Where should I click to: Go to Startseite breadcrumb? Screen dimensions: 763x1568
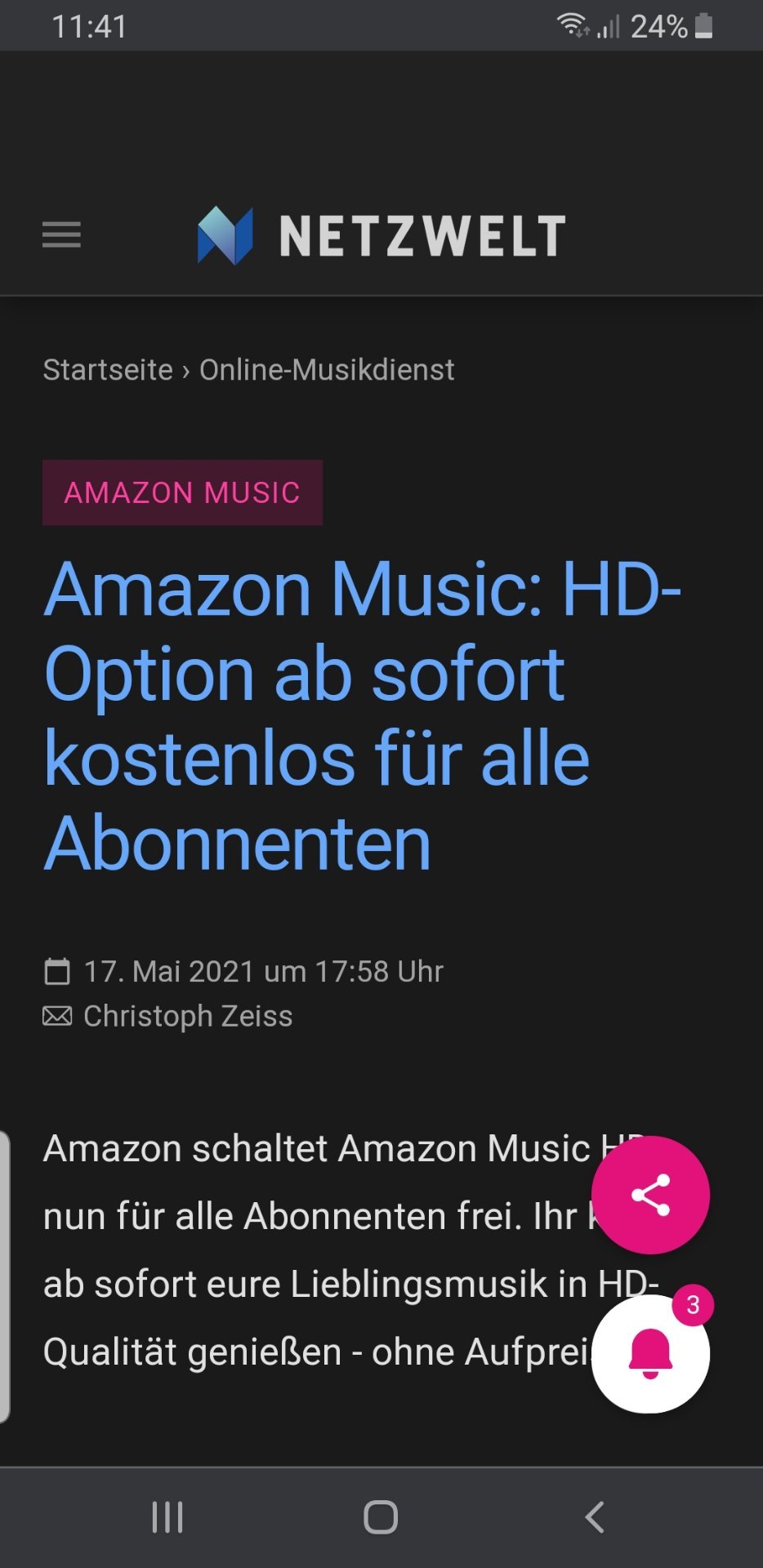coord(108,370)
